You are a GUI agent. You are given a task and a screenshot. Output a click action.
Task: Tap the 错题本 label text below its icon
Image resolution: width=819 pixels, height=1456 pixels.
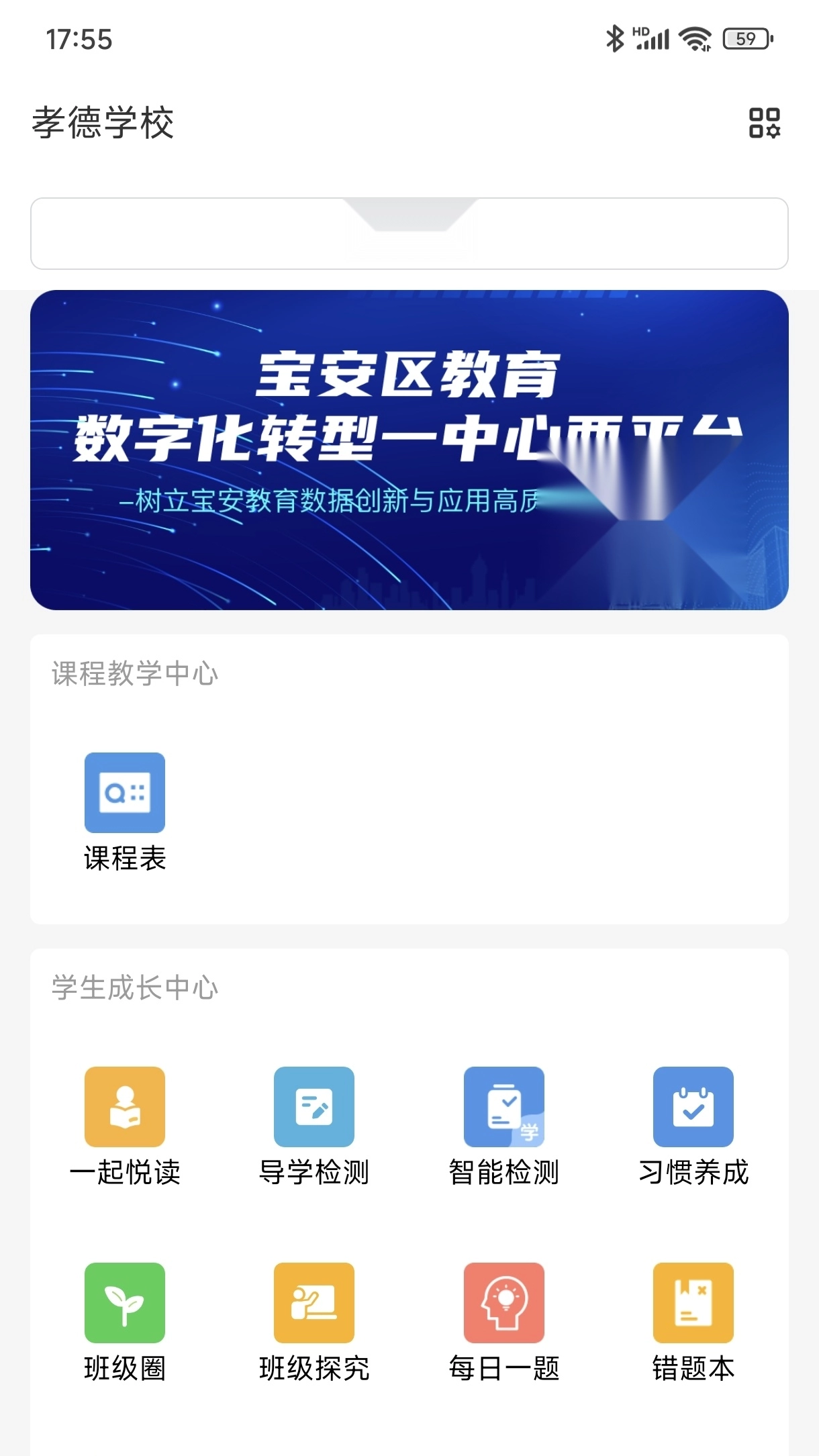point(693,1367)
